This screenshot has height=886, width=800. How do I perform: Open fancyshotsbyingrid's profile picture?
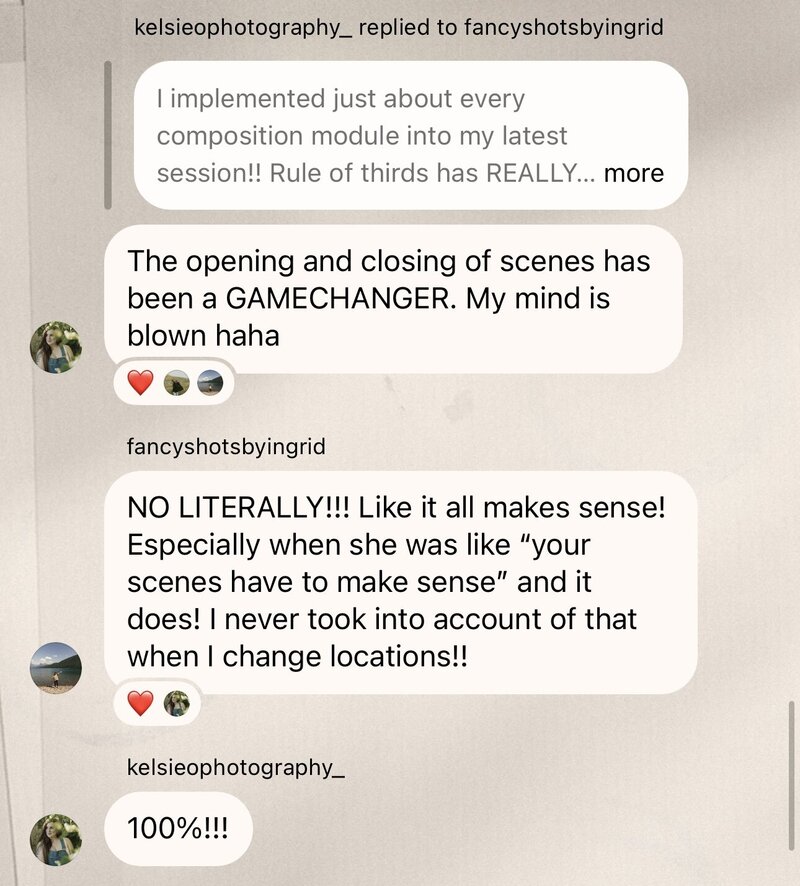[x=56, y=667]
